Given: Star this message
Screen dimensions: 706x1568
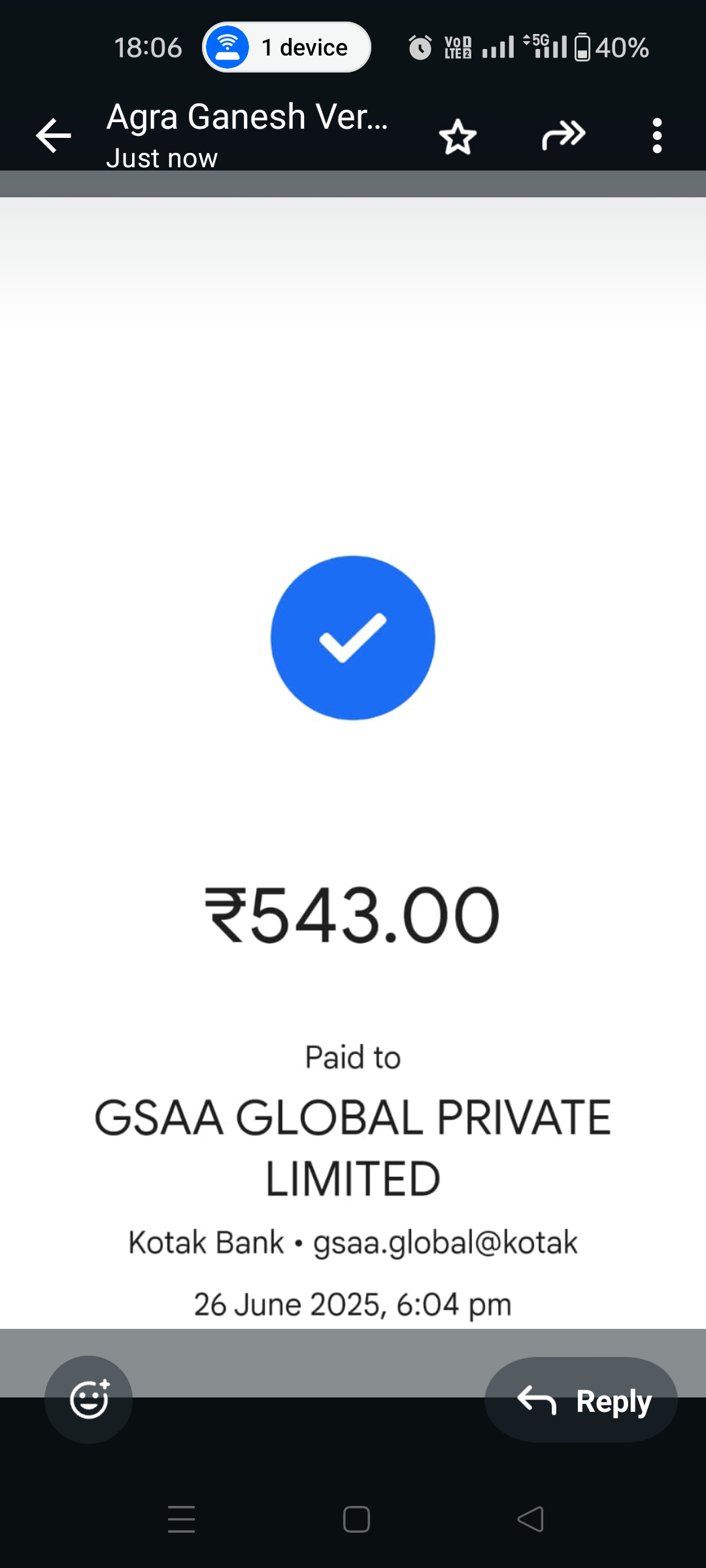Looking at the screenshot, I should coord(458,137).
